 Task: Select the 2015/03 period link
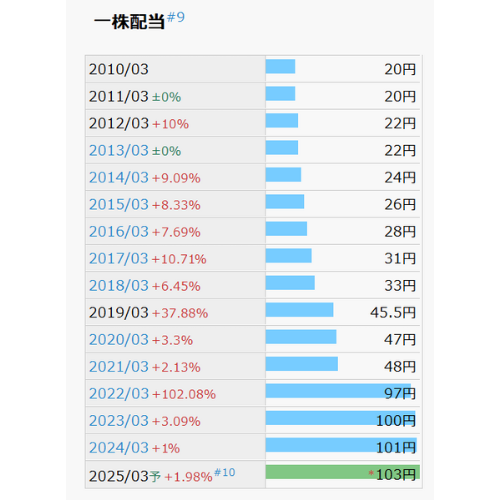tap(119, 205)
